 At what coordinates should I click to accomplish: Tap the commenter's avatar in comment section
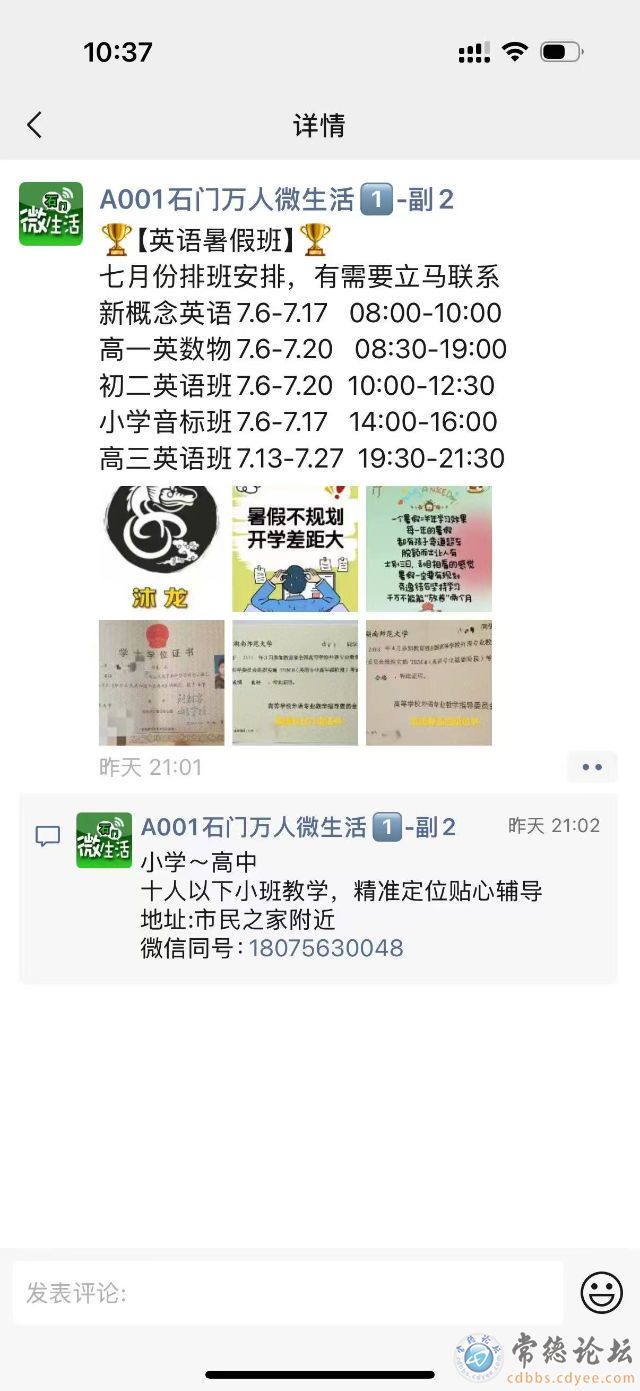pyautogui.click(x=104, y=840)
